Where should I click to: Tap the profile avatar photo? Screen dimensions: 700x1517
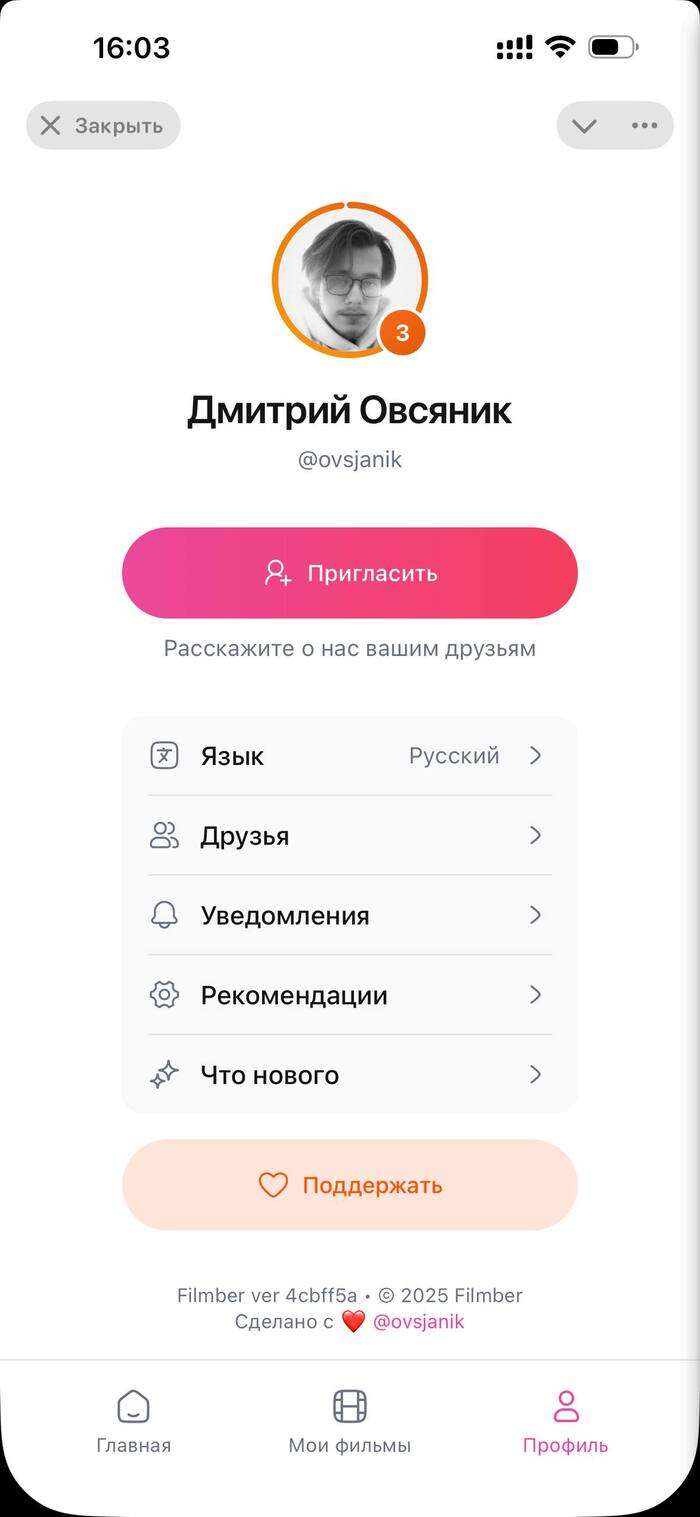point(349,279)
